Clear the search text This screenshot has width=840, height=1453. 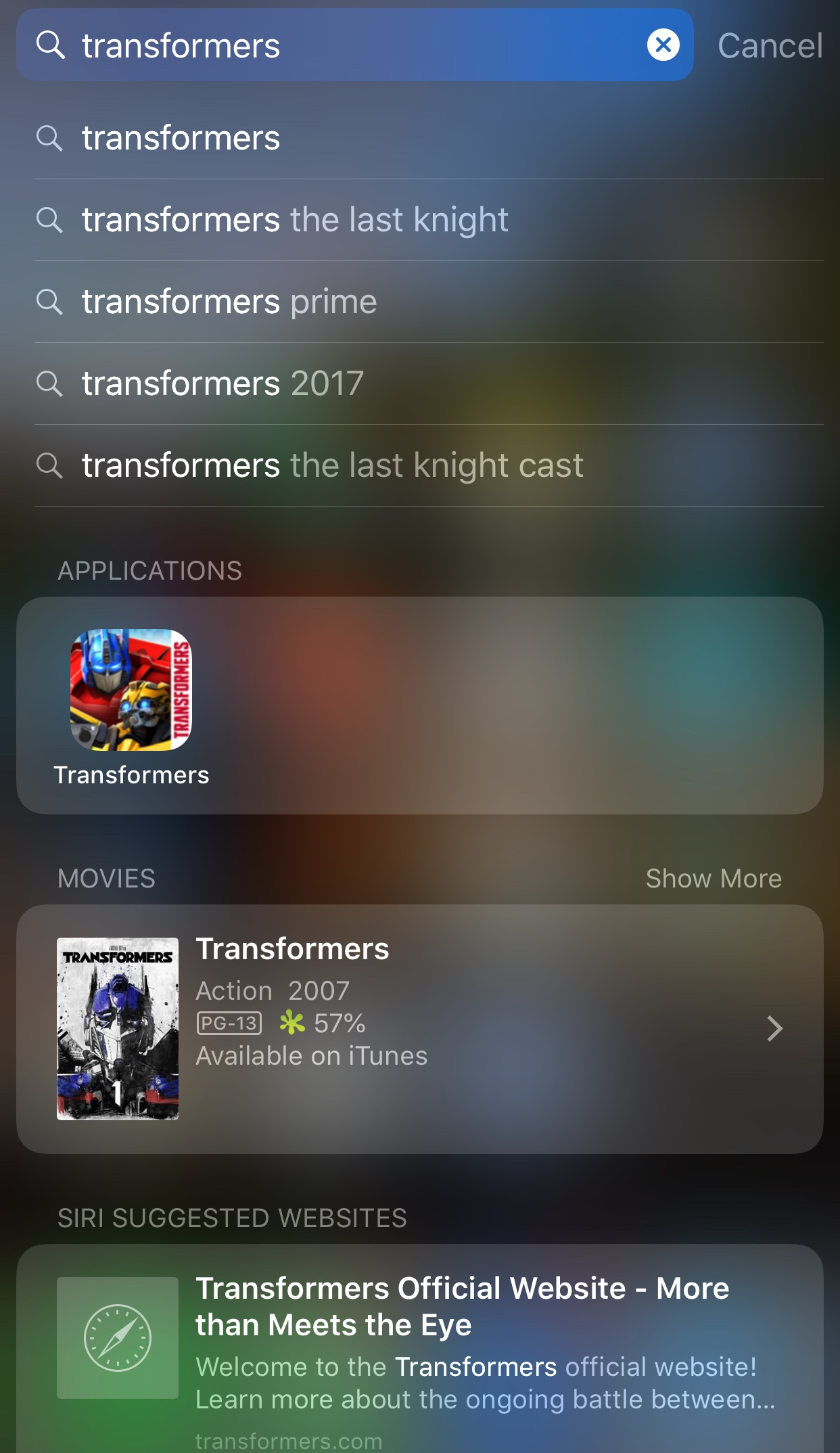click(663, 45)
